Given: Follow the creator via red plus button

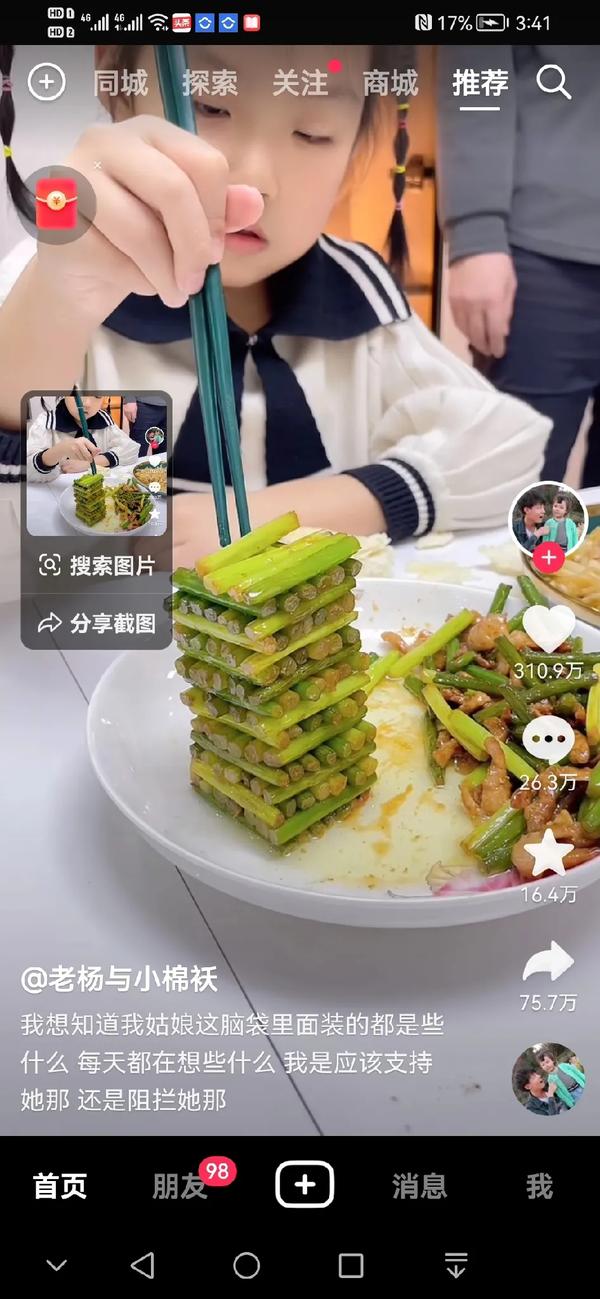Looking at the screenshot, I should 548,557.
